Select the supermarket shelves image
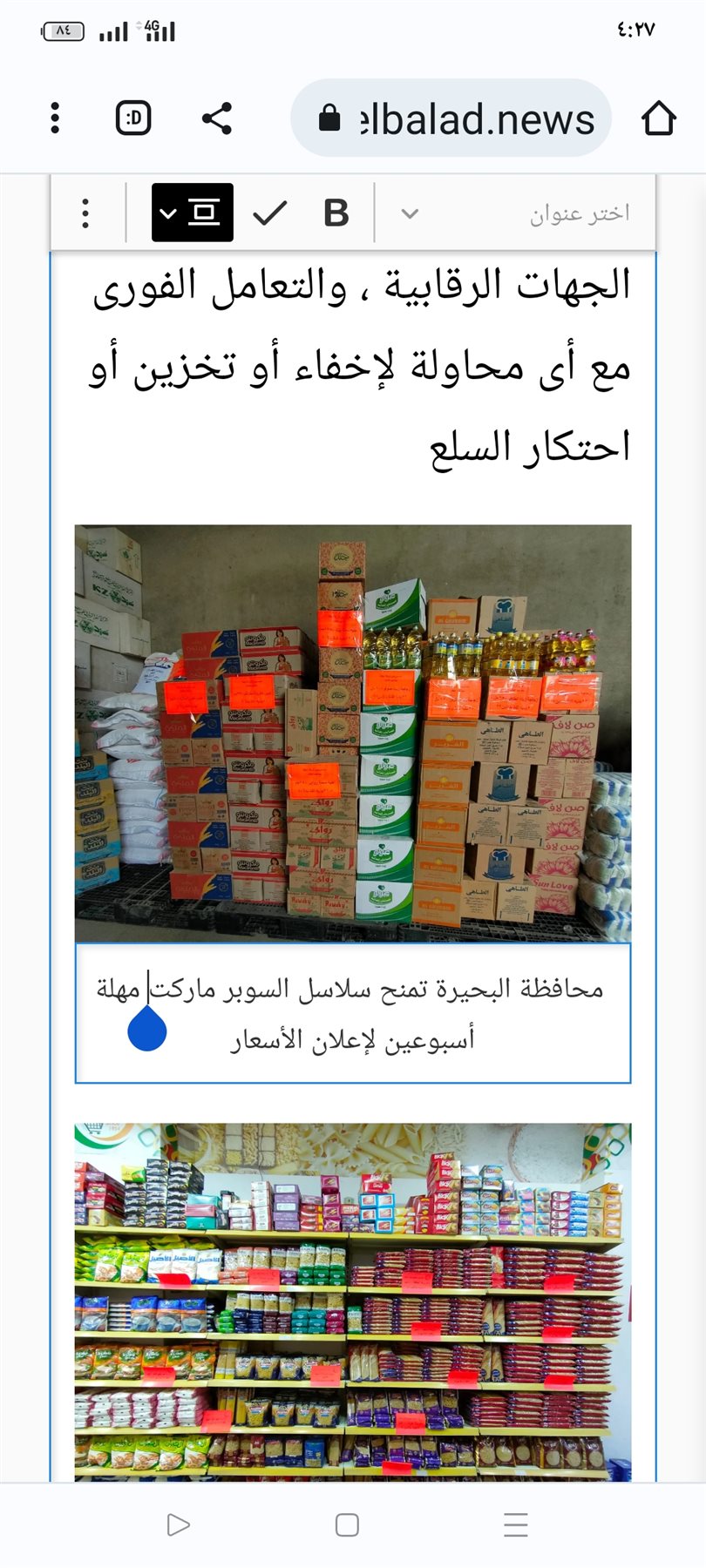706x1568 pixels. pos(352,1301)
